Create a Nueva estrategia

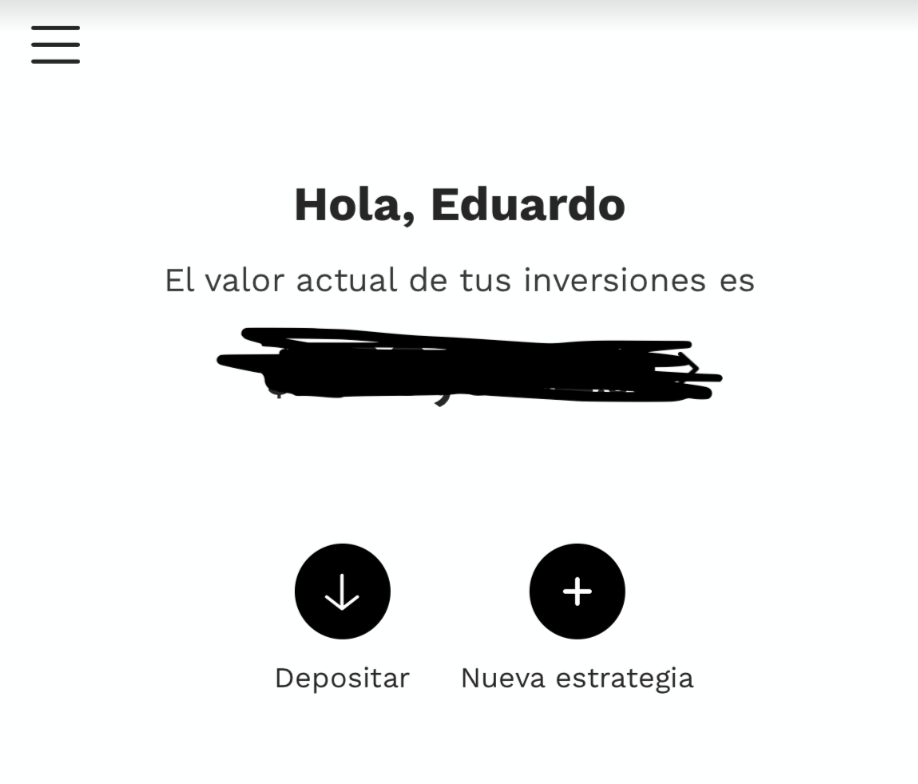[577, 592]
